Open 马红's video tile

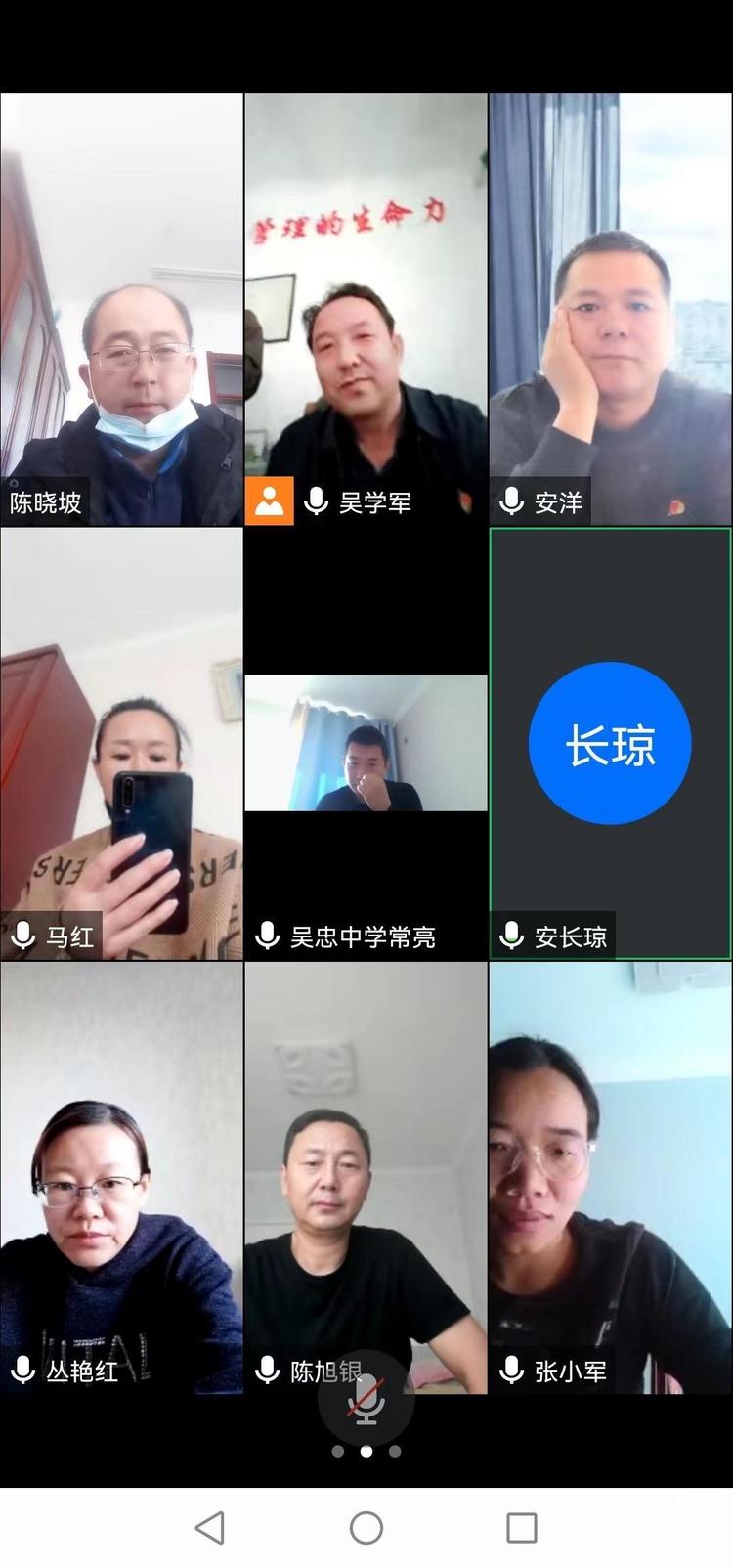click(121, 743)
